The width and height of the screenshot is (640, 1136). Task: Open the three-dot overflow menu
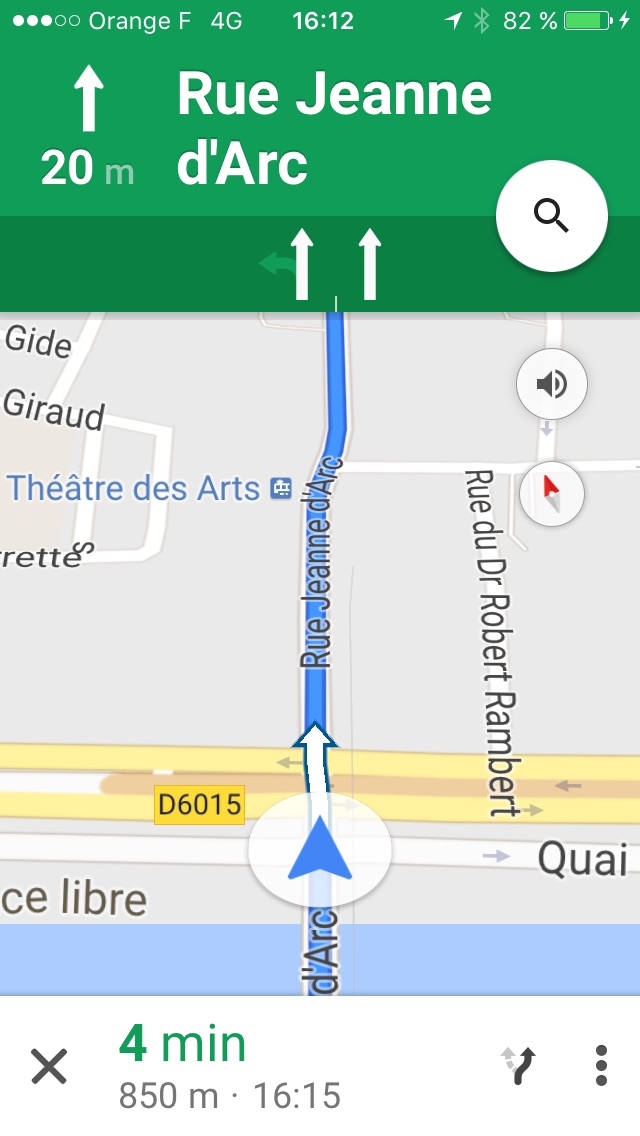(601, 1066)
